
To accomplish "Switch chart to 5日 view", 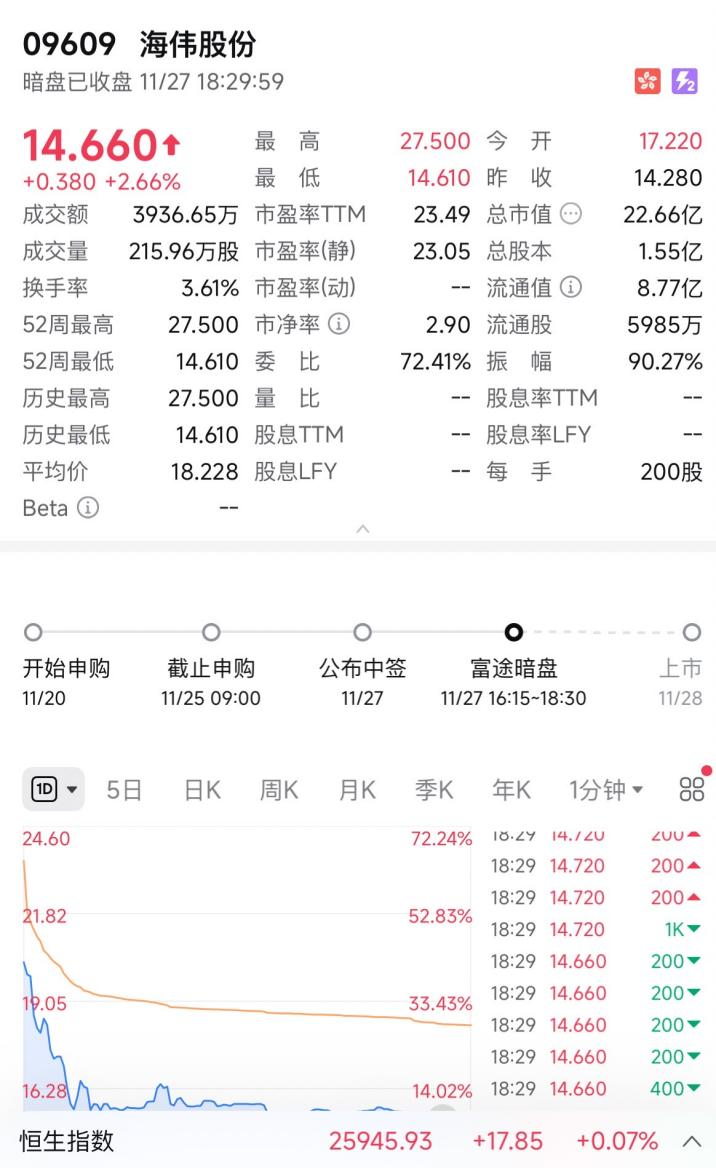I will tap(125, 790).
